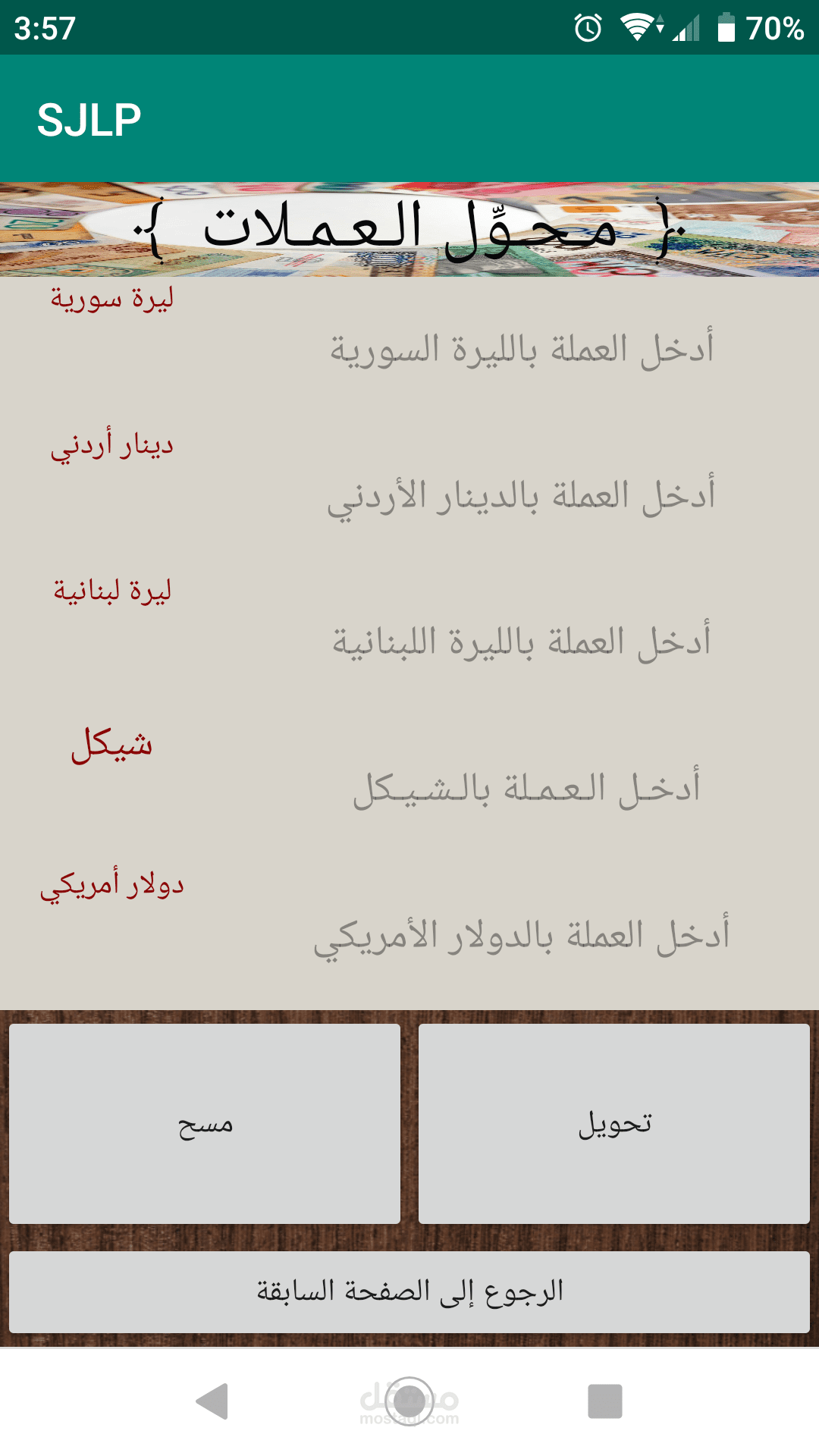
Task: Tap the تحويل (convert) button
Action: (x=614, y=1123)
